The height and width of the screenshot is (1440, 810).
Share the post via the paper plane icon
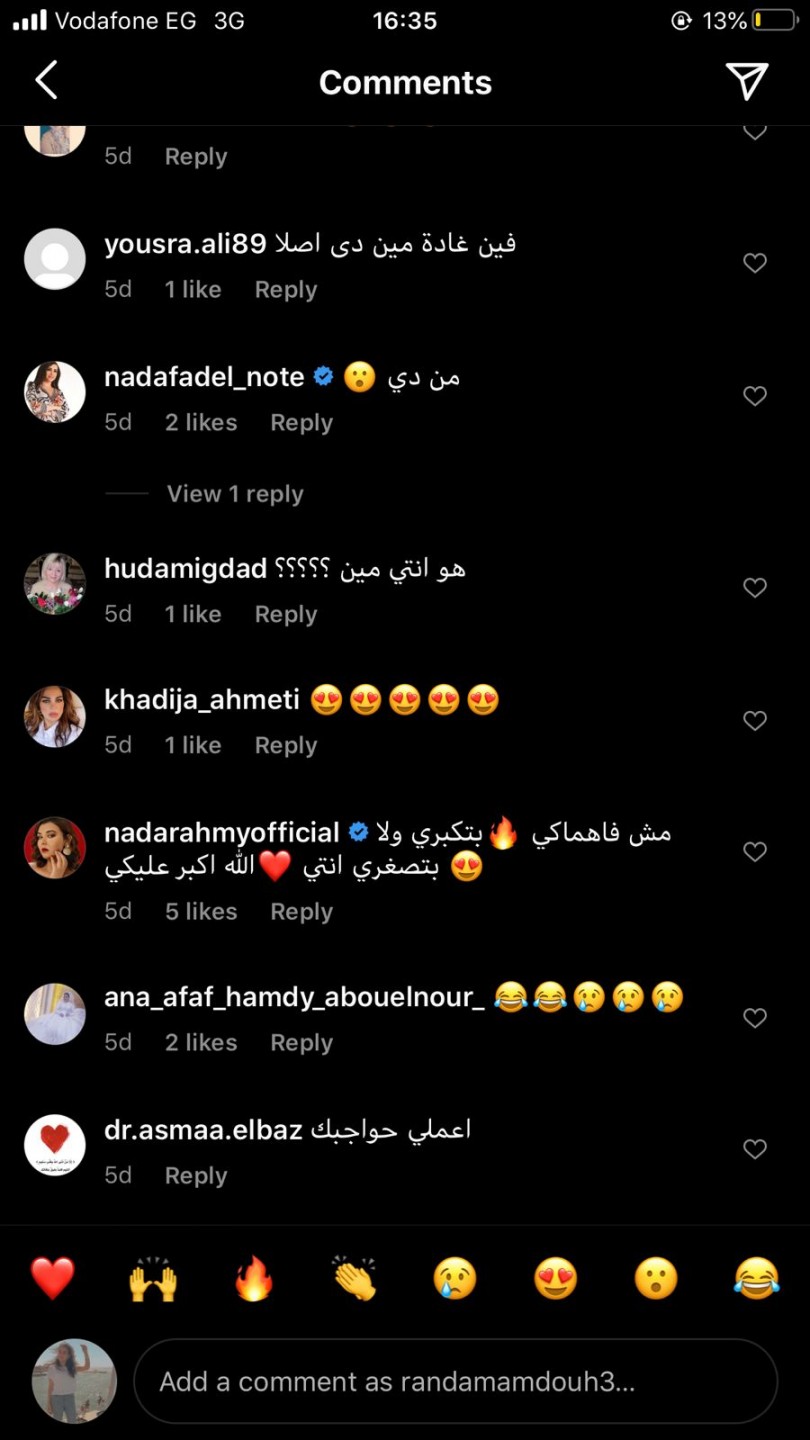point(746,81)
